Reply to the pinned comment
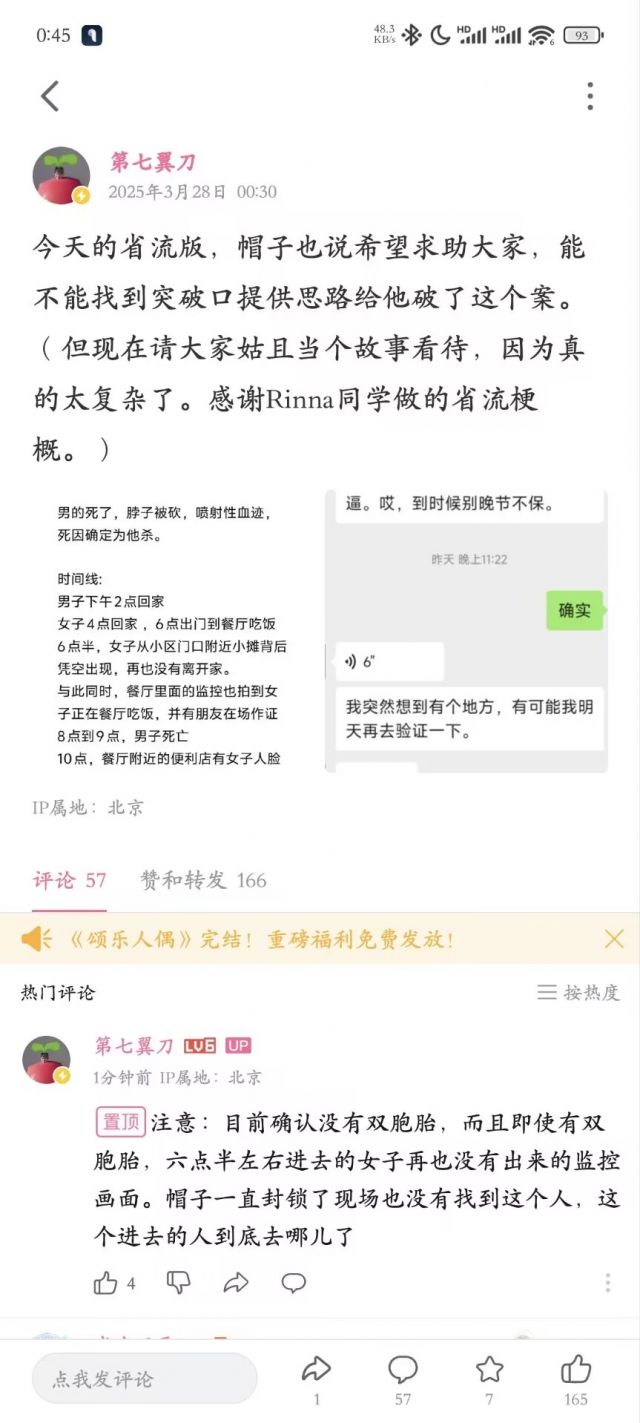640x1423 pixels. [x=293, y=1283]
